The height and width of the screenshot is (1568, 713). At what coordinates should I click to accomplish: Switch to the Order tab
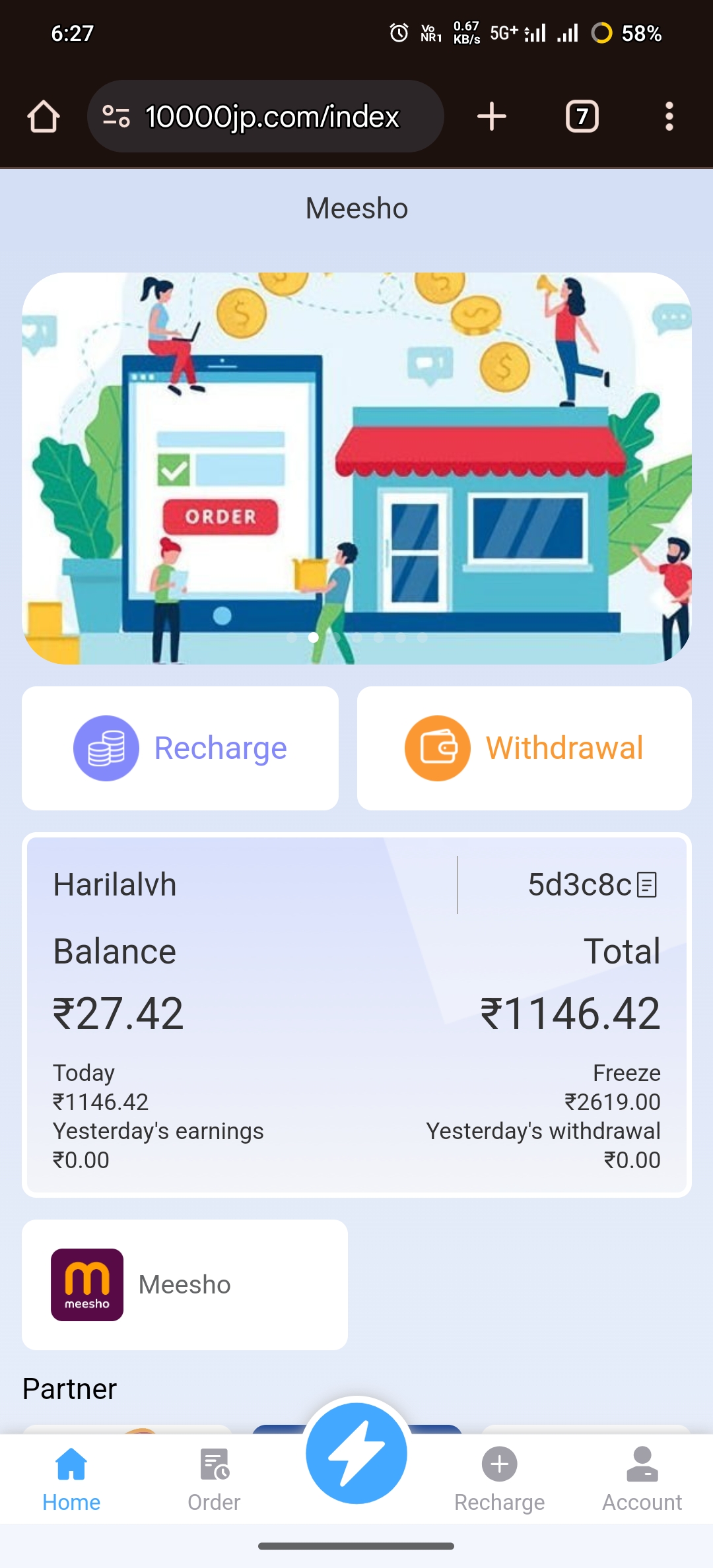pyautogui.click(x=214, y=1478)
